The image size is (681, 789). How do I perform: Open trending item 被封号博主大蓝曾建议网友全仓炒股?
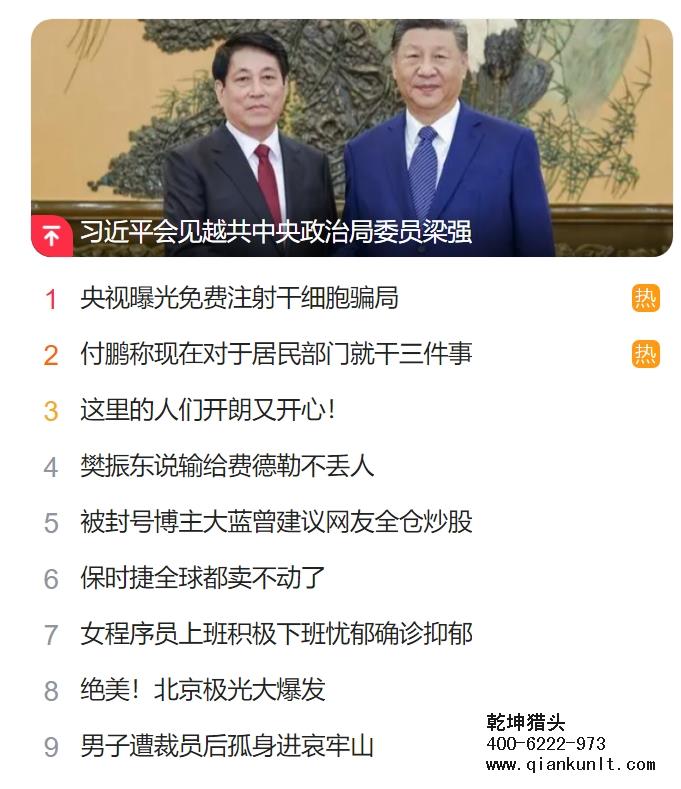276,522
